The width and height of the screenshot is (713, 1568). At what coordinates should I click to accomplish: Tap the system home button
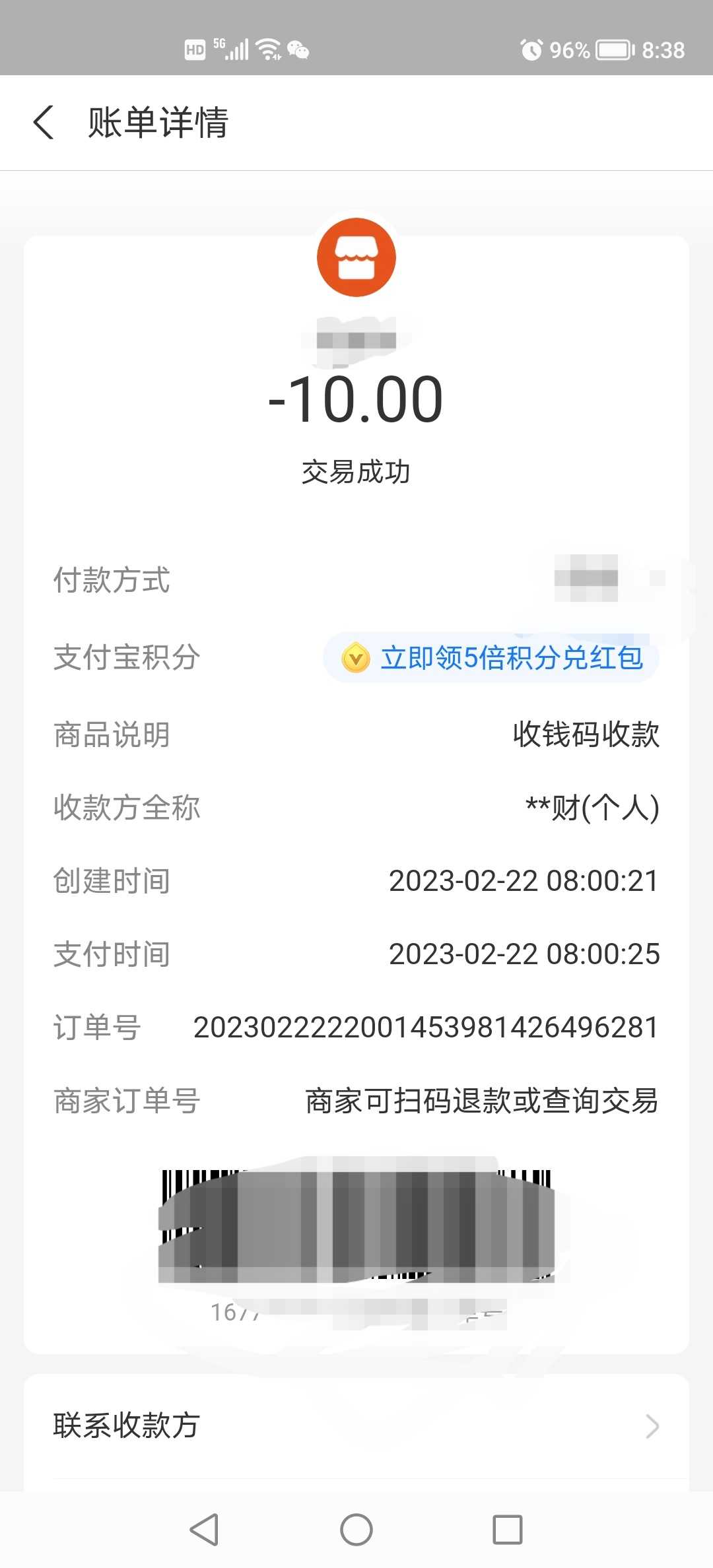[356, 1530]
